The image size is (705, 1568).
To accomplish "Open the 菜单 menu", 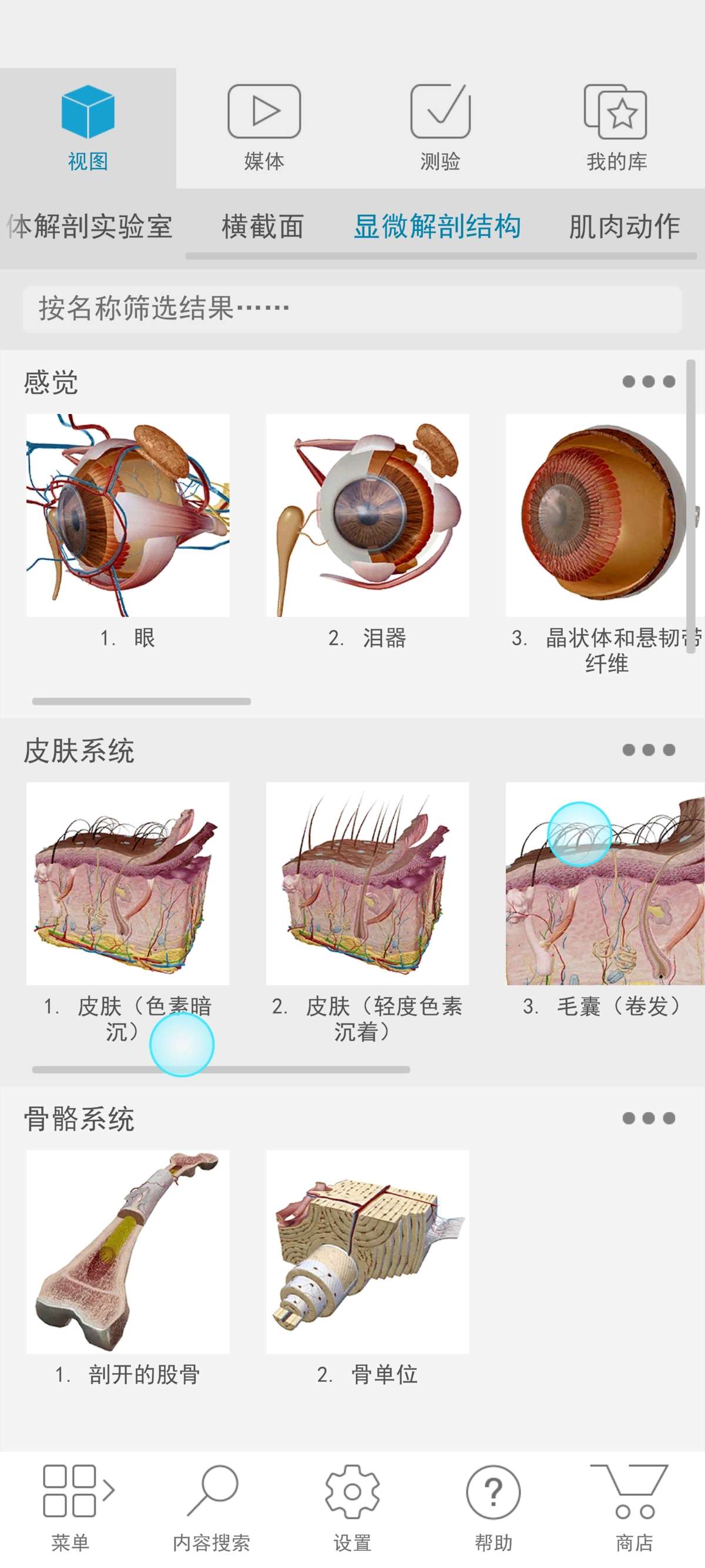I will point(70,1507).
